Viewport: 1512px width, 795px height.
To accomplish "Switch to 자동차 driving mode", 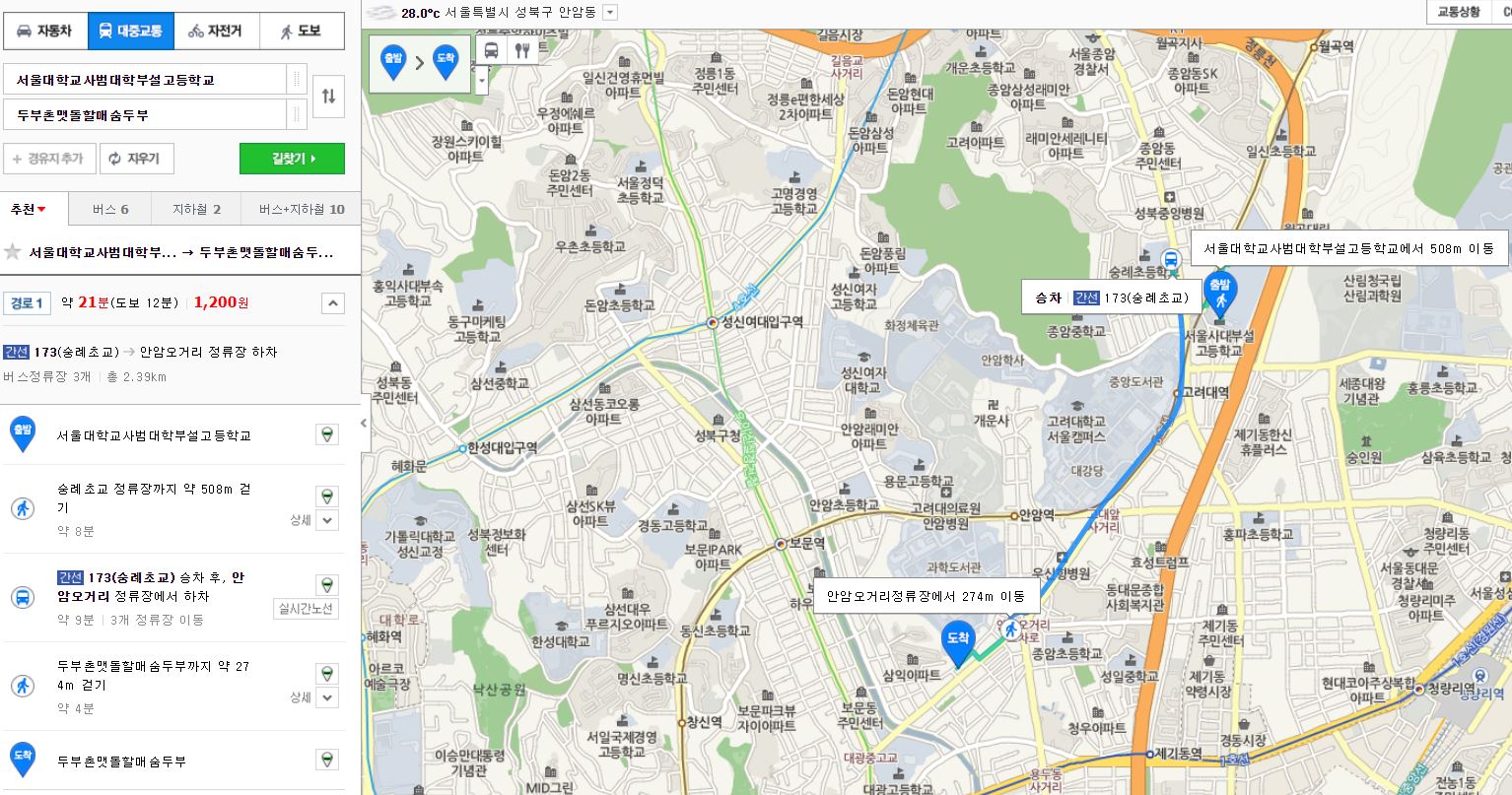I will pos(45,31).
